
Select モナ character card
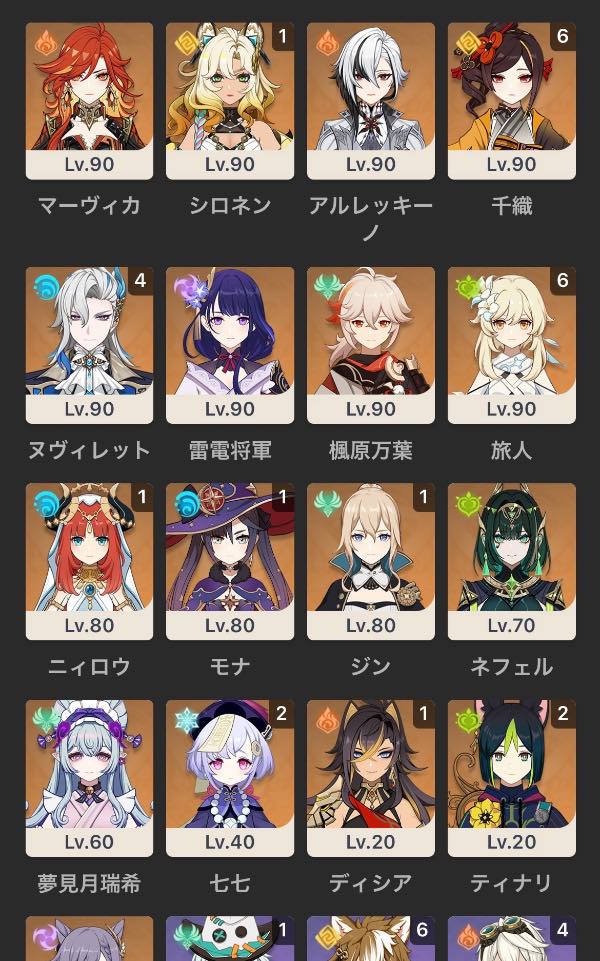click(x=230, y=561)
